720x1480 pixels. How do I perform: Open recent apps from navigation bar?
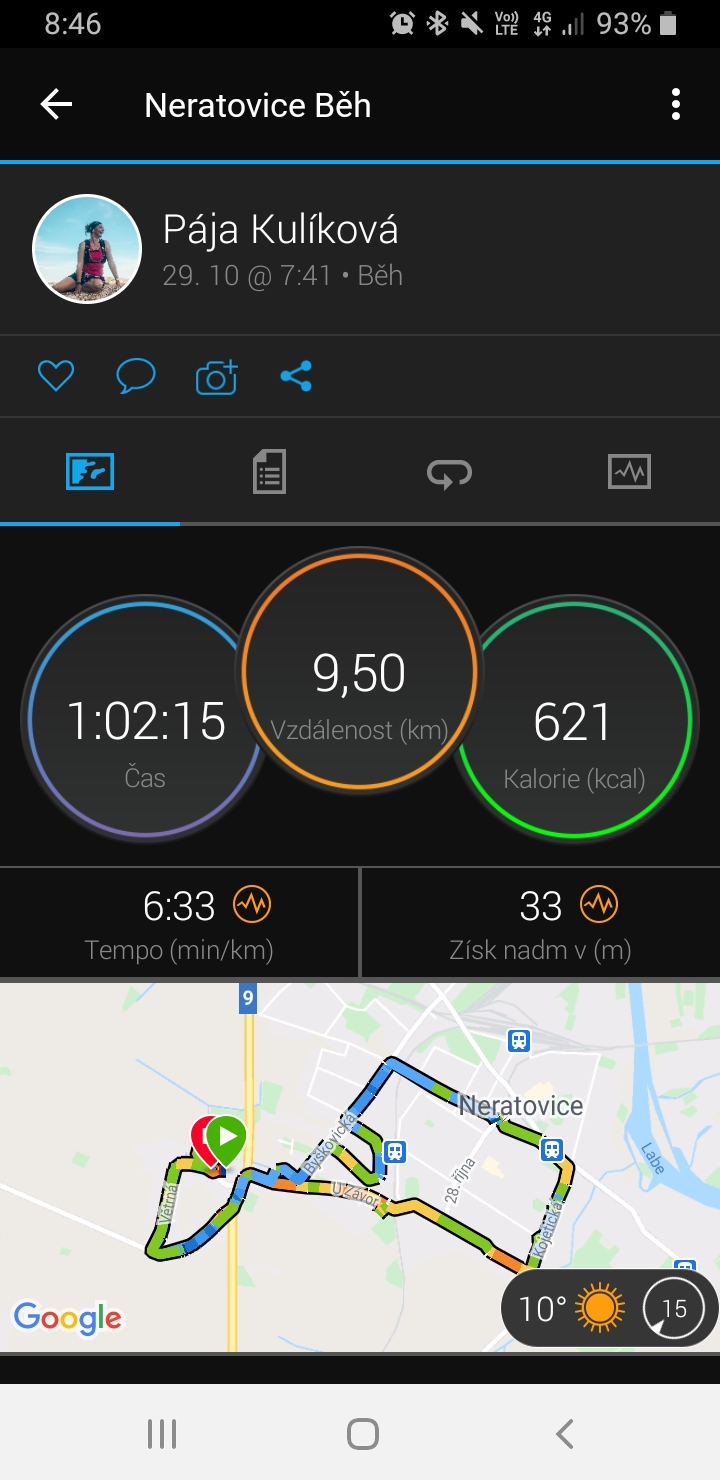click(162, 1434)
